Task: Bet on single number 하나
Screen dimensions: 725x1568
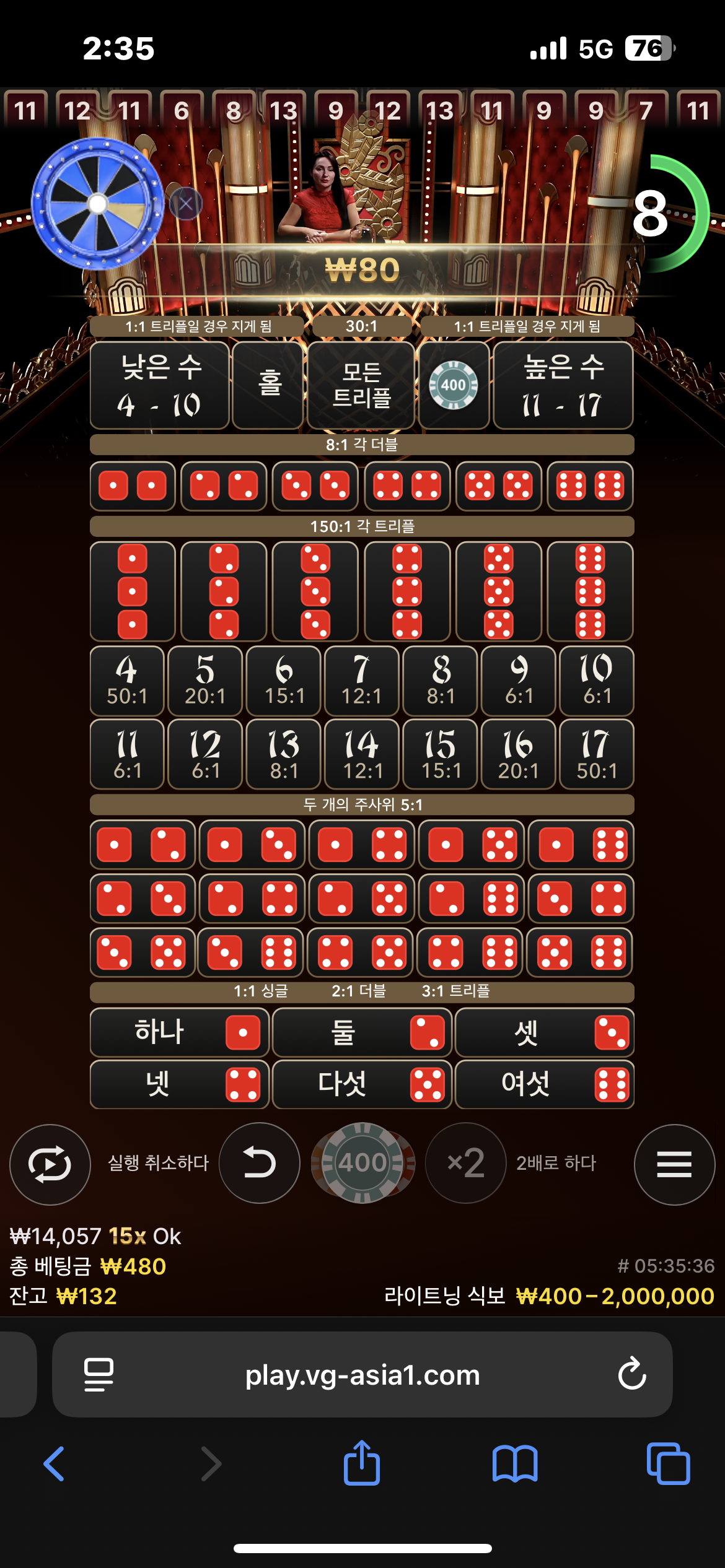Action: (180, 1032)
